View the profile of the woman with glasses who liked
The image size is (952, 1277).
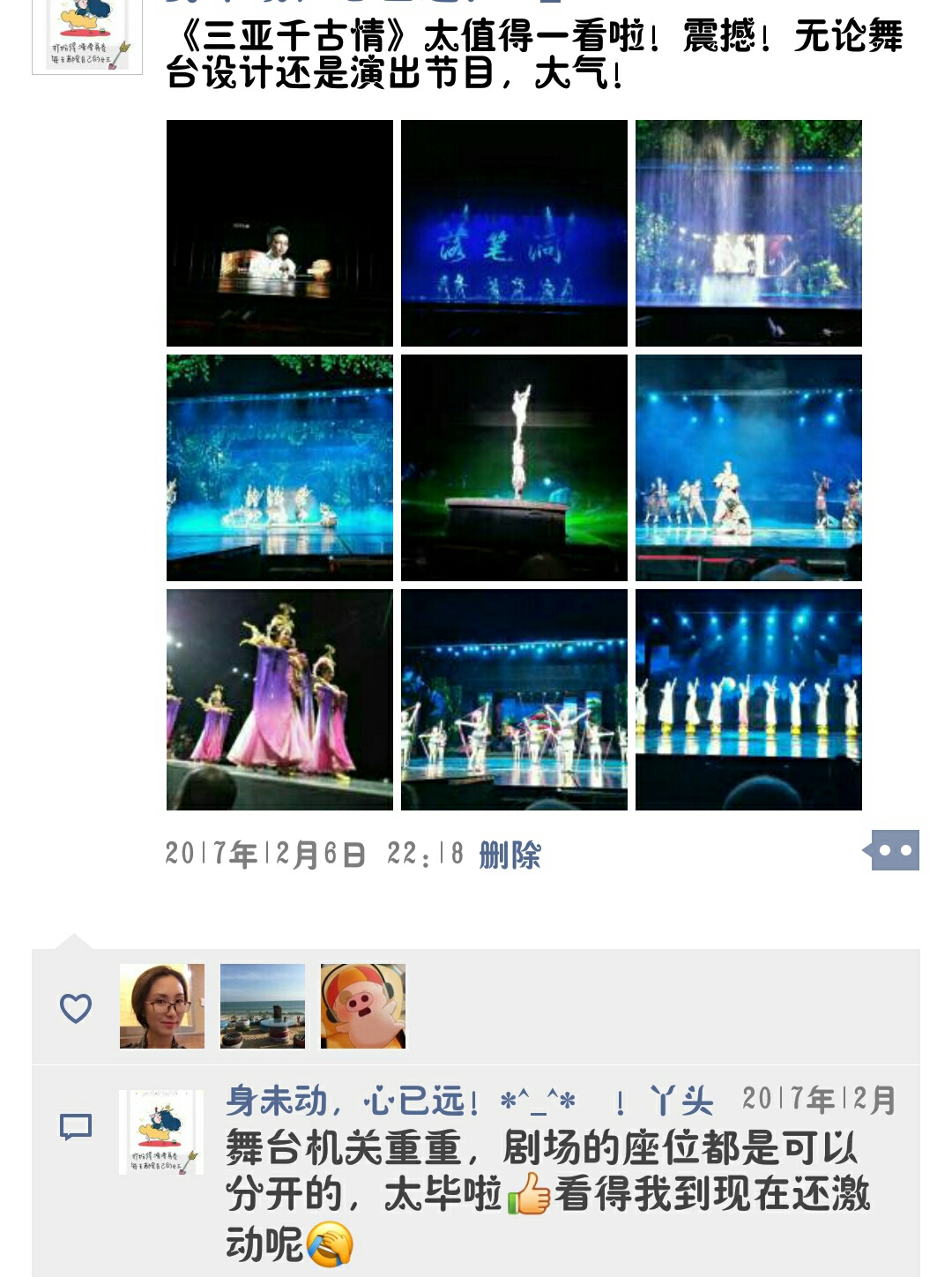click(162, 1006)
